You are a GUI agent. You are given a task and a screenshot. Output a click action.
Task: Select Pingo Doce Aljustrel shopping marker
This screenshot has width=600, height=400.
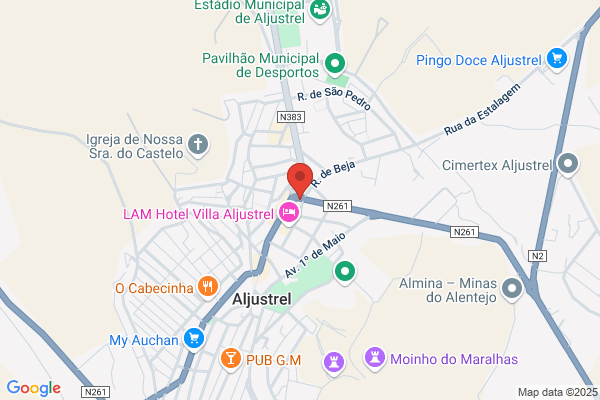pyautogui.click(x=557, y=59)
